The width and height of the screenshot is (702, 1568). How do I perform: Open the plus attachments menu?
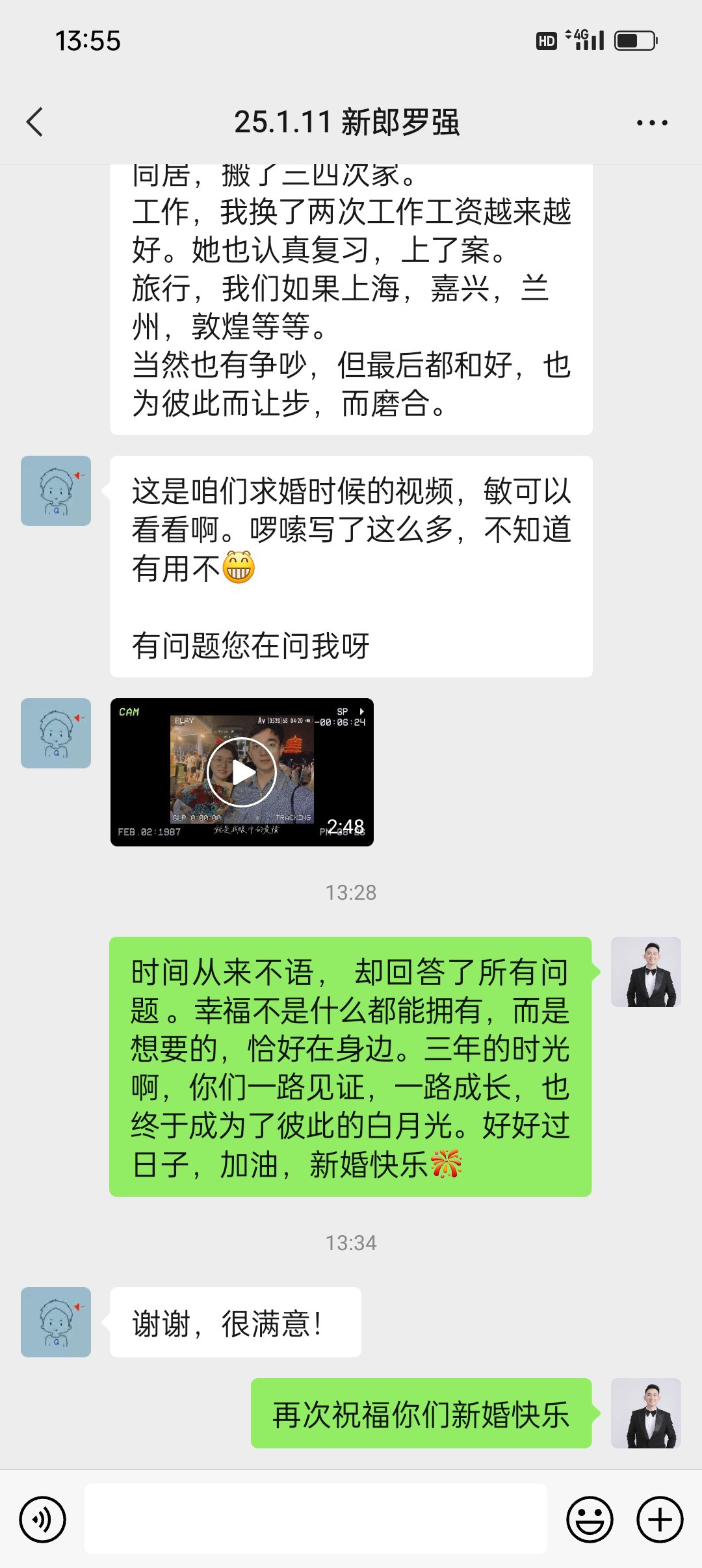tap(660, 1519)
